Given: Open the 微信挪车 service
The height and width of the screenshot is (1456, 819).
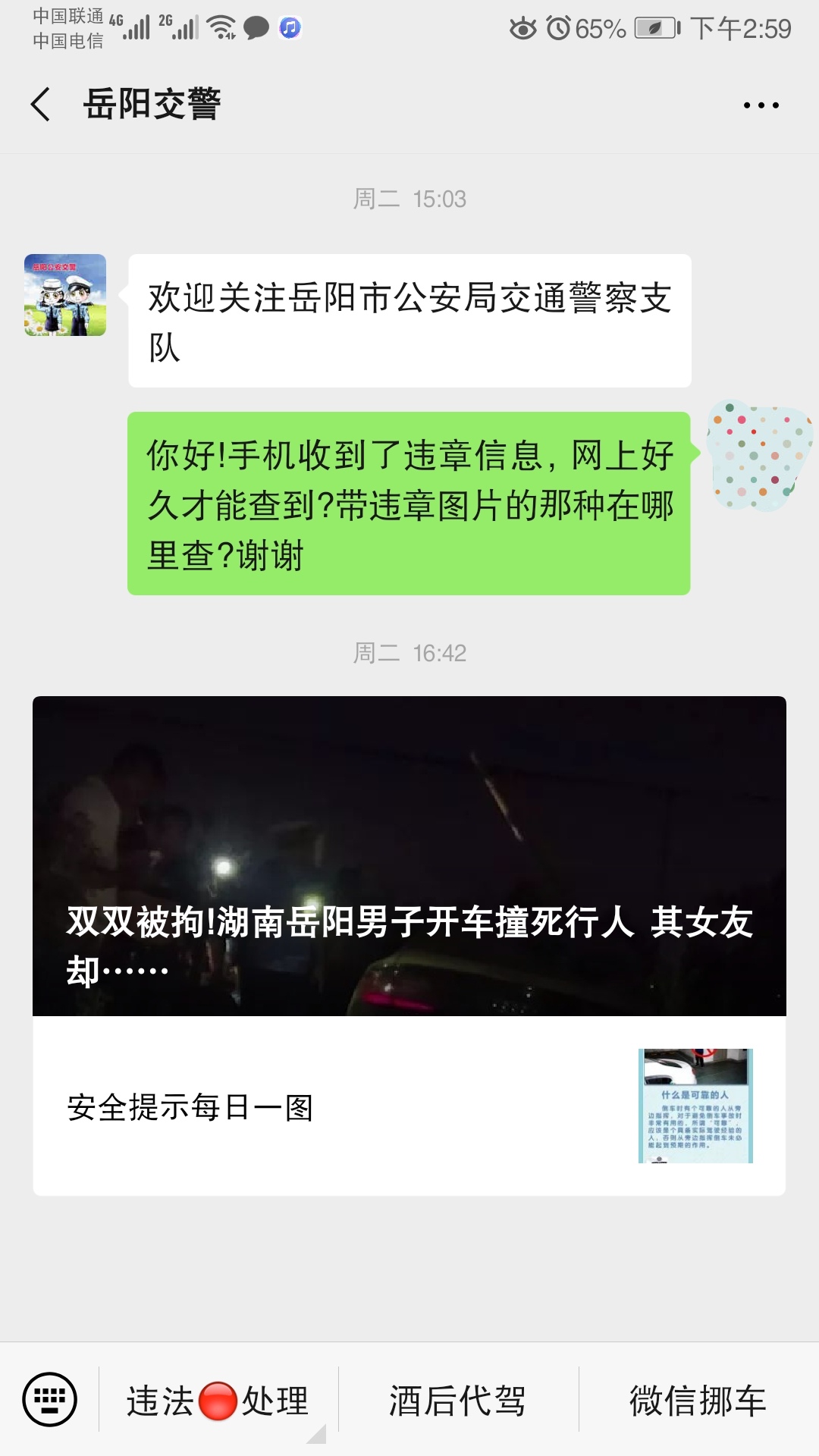Looking at the screenshot, I should [x=698, y=1401].
